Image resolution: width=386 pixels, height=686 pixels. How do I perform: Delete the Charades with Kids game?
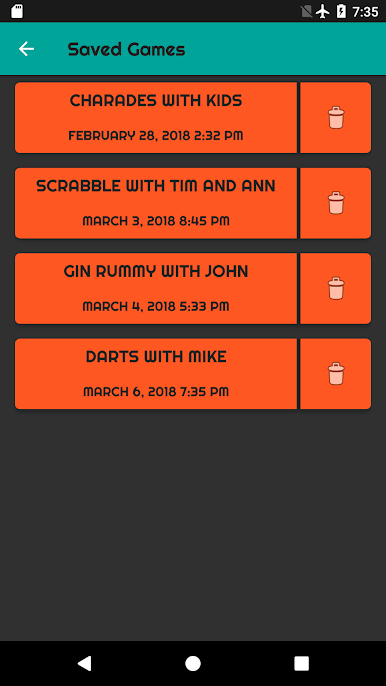click(x=336, y=118)
